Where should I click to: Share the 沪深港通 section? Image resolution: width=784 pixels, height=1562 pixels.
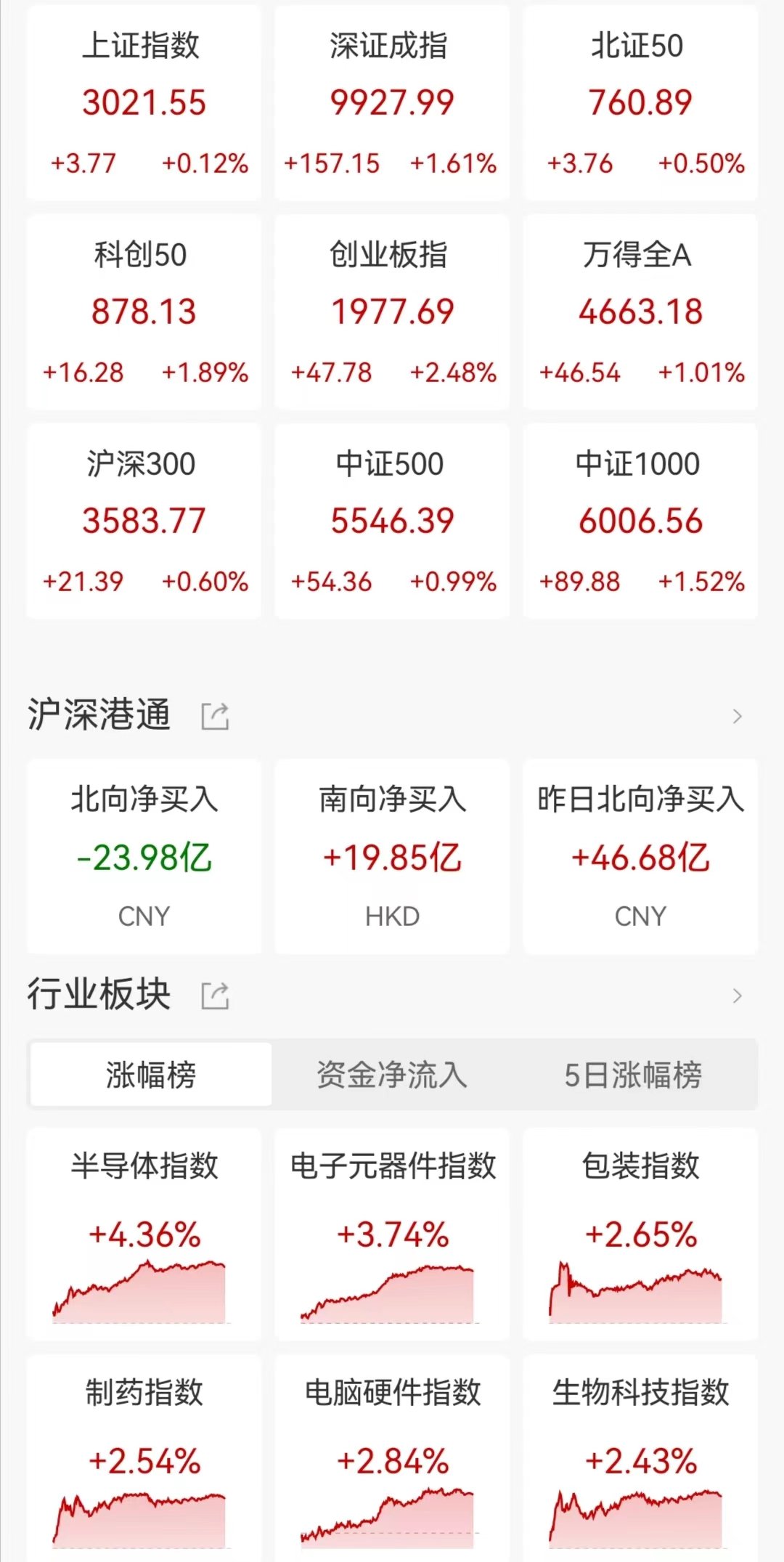215,716
